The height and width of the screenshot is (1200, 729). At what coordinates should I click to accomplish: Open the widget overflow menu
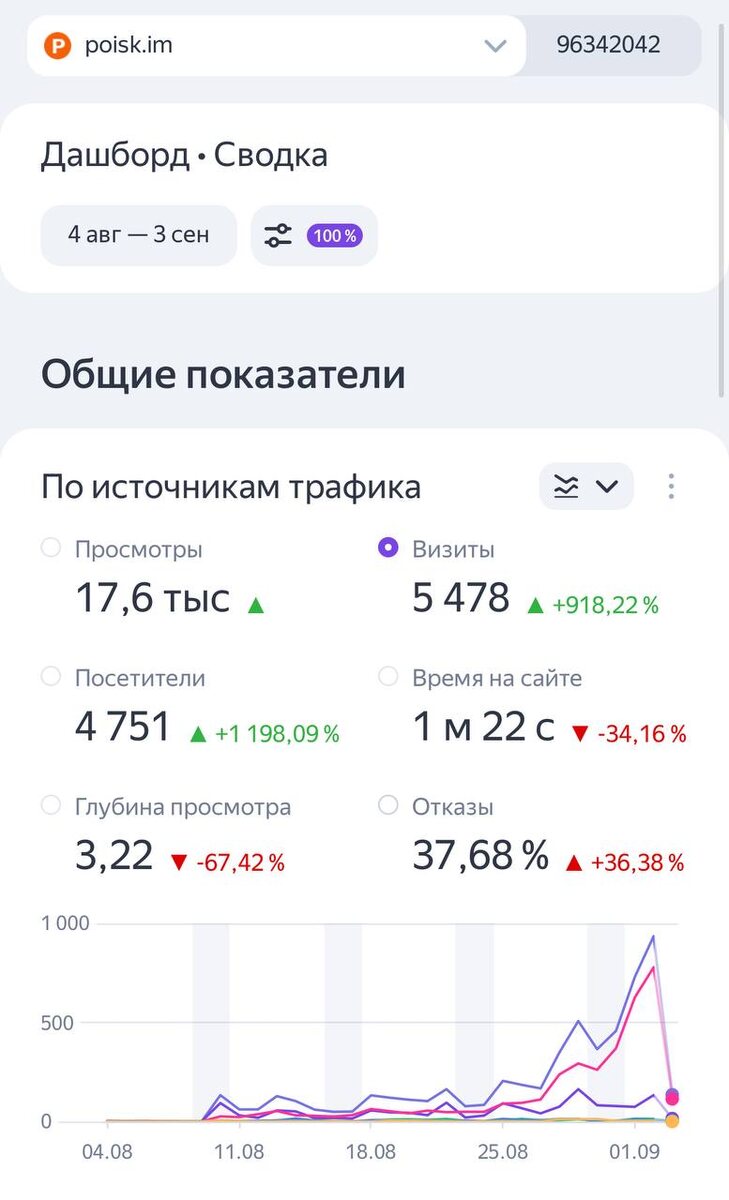671,487
